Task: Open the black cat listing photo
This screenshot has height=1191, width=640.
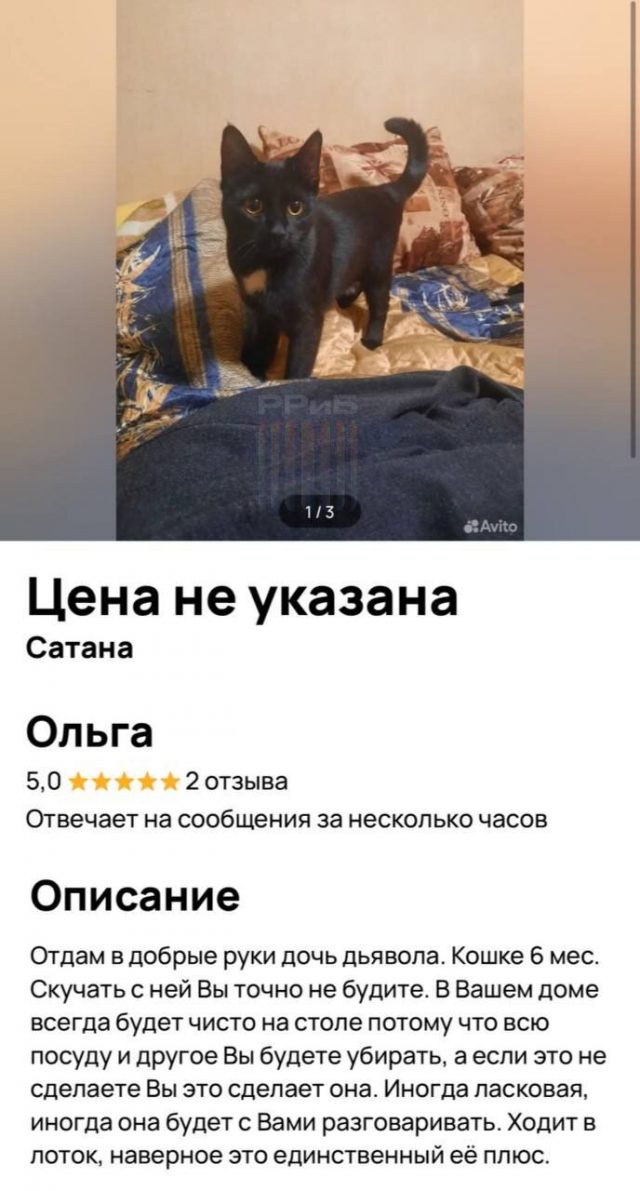Action: click(x=319, y=270)
